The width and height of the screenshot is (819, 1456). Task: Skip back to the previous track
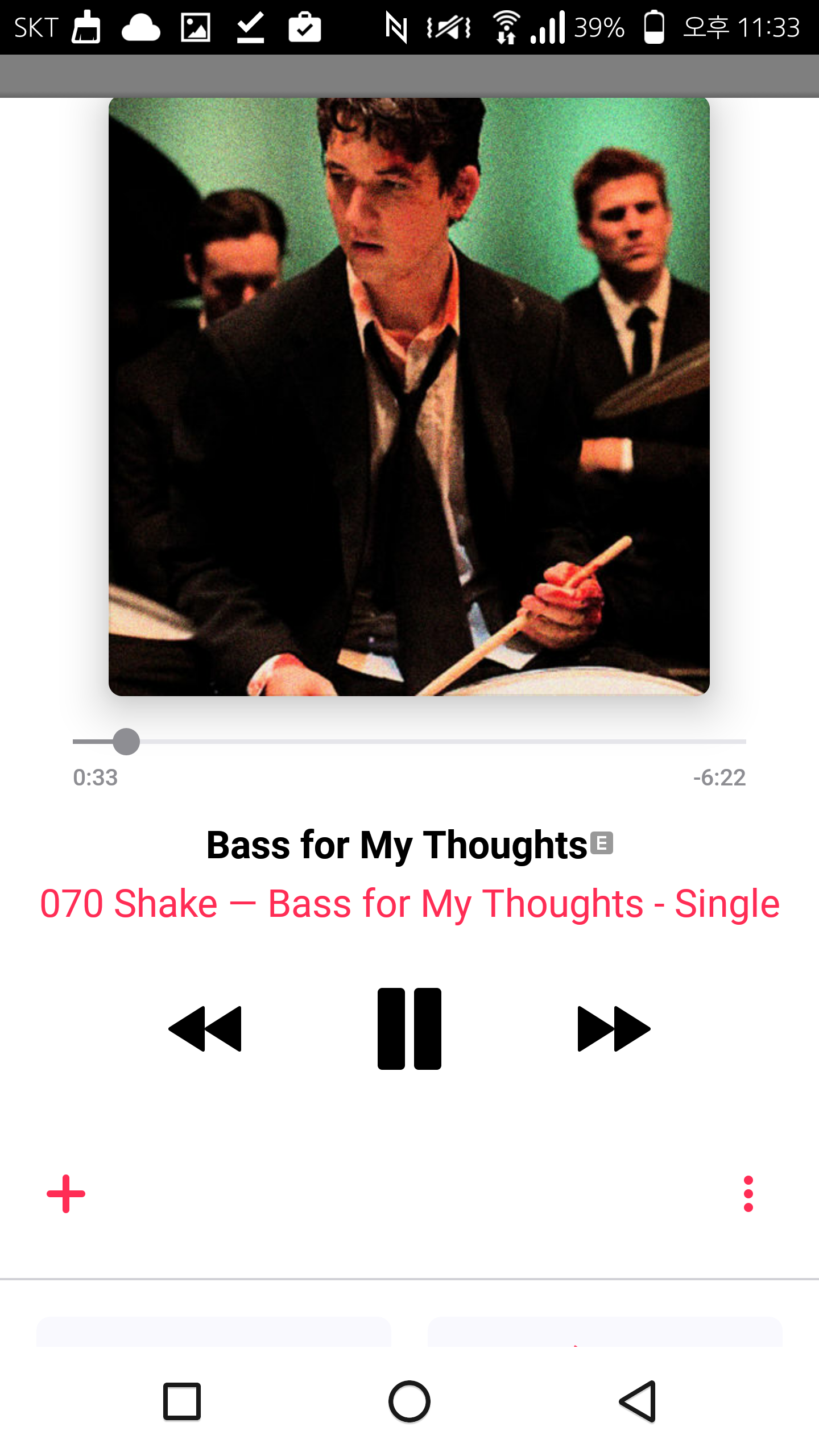pos(205,1028)
